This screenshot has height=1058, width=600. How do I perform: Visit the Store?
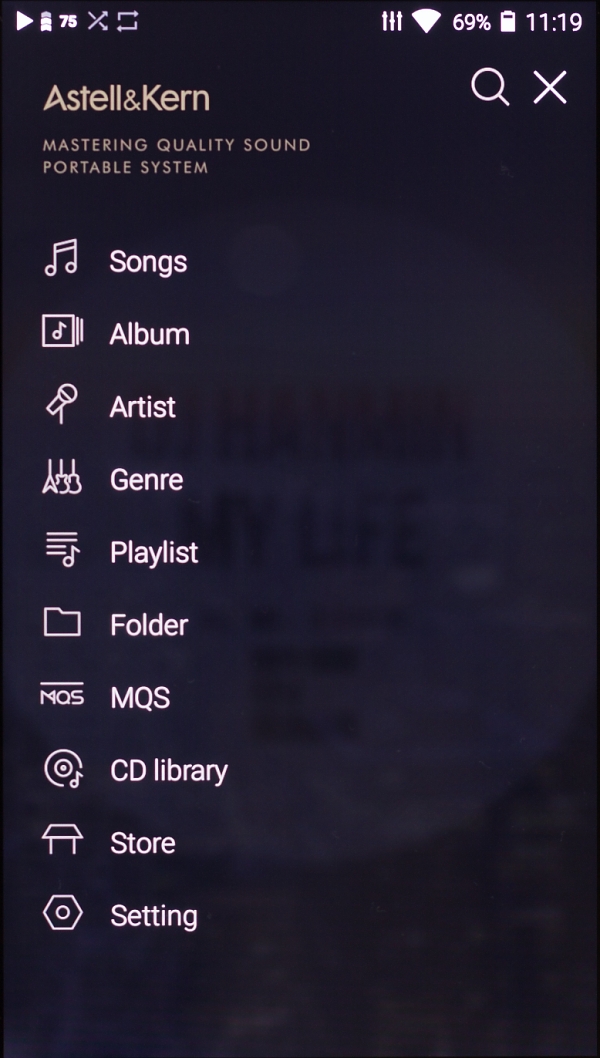pyautogui.click(x=142, y=843)
